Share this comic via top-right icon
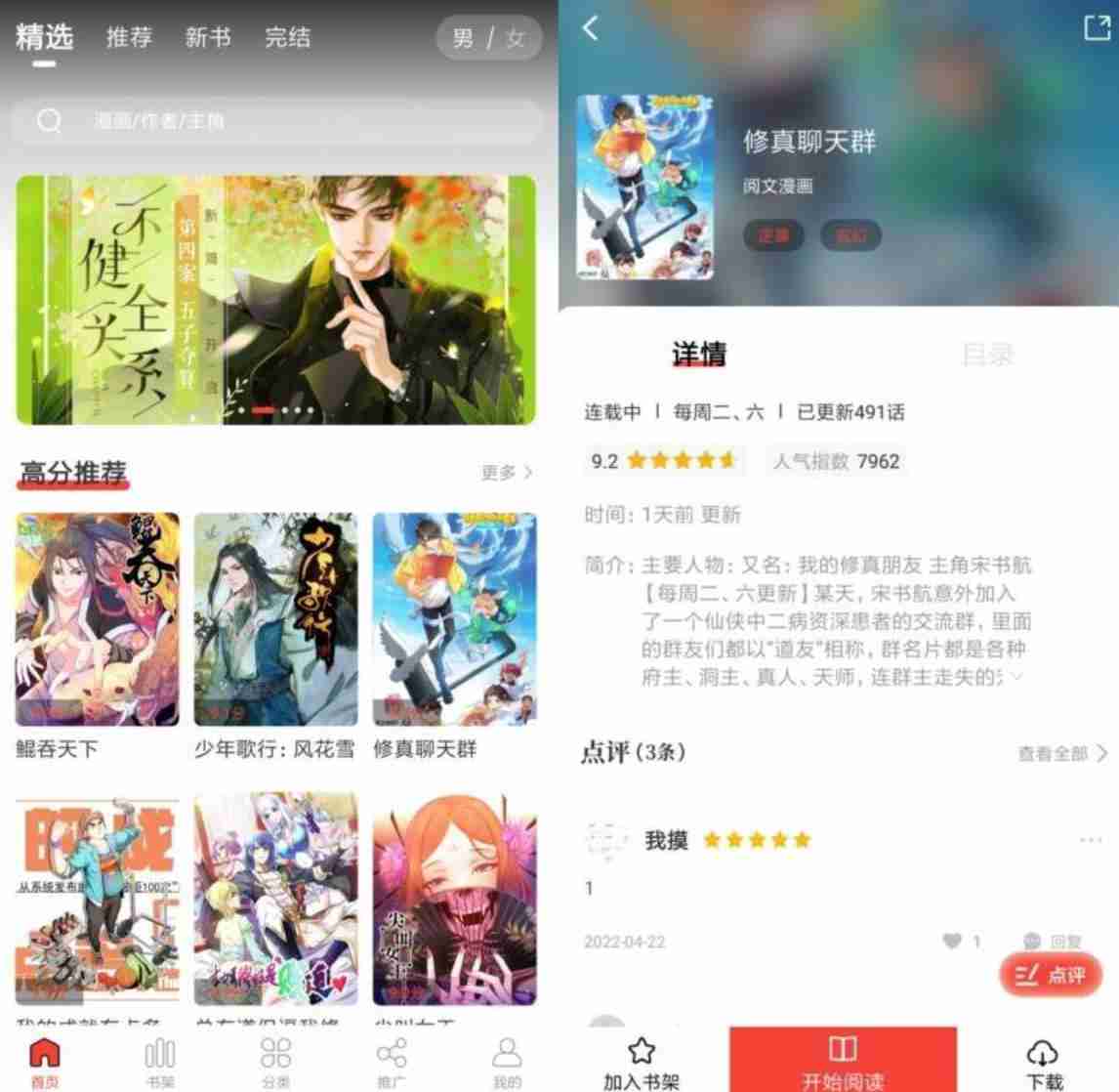Screen dimensions: 1119x1092 tap(1097, 28)
